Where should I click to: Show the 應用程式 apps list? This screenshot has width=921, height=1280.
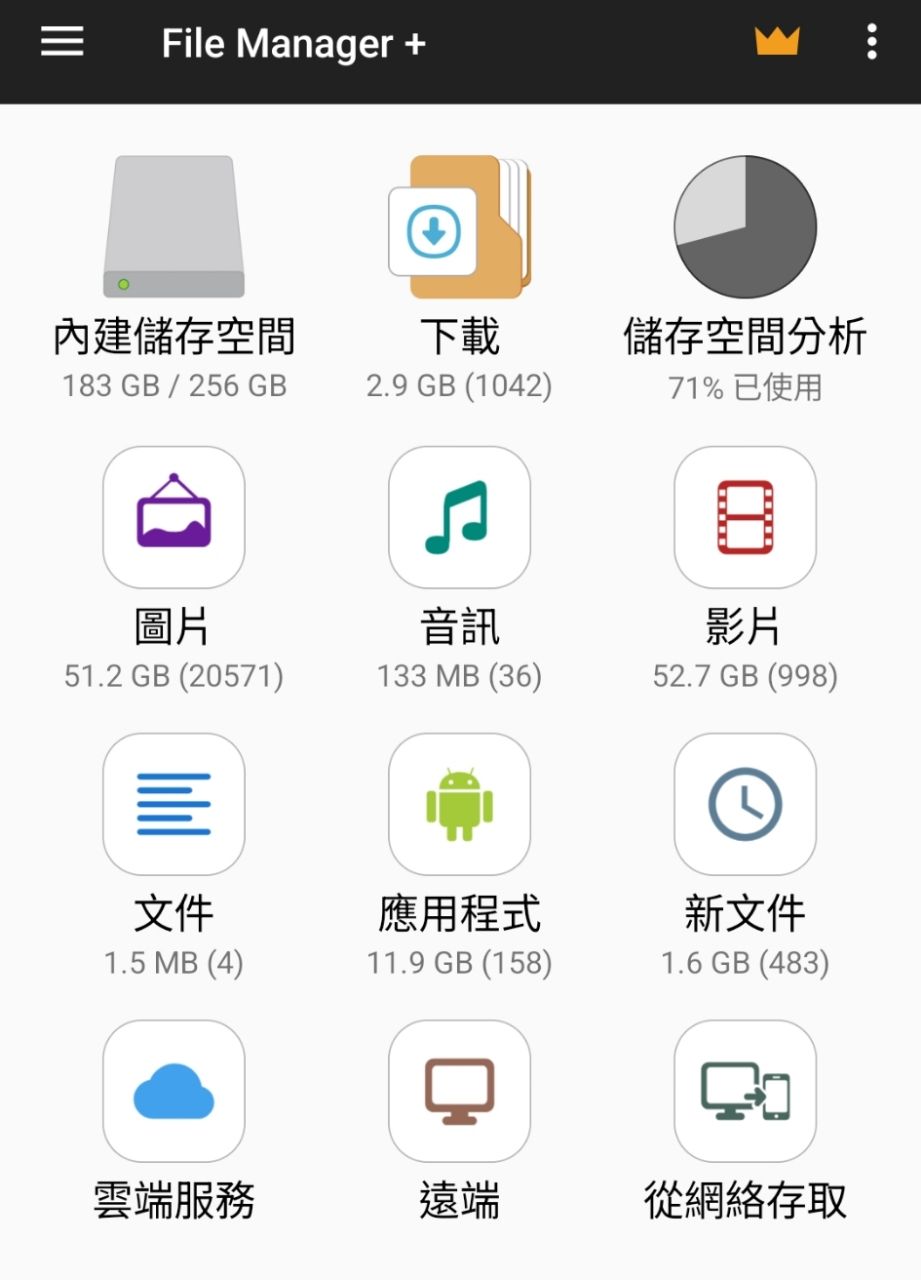tap(460, 804)
